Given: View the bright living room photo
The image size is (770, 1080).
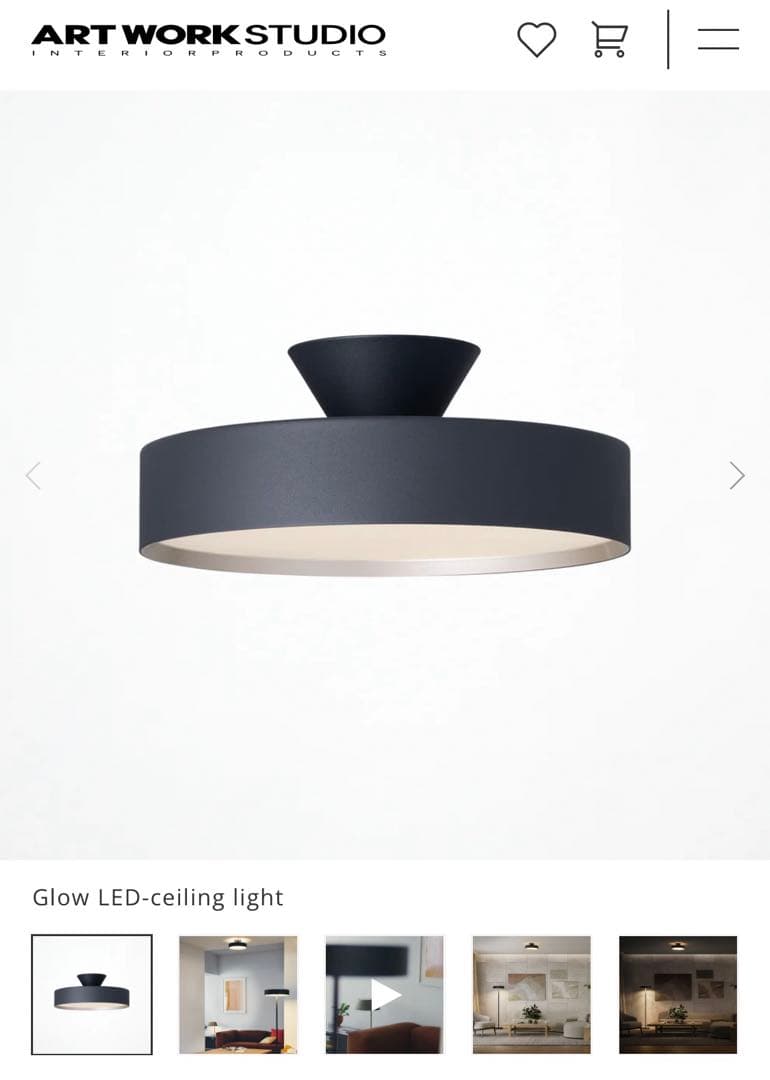Looking at the screenshot, I should tap(531, 994).
